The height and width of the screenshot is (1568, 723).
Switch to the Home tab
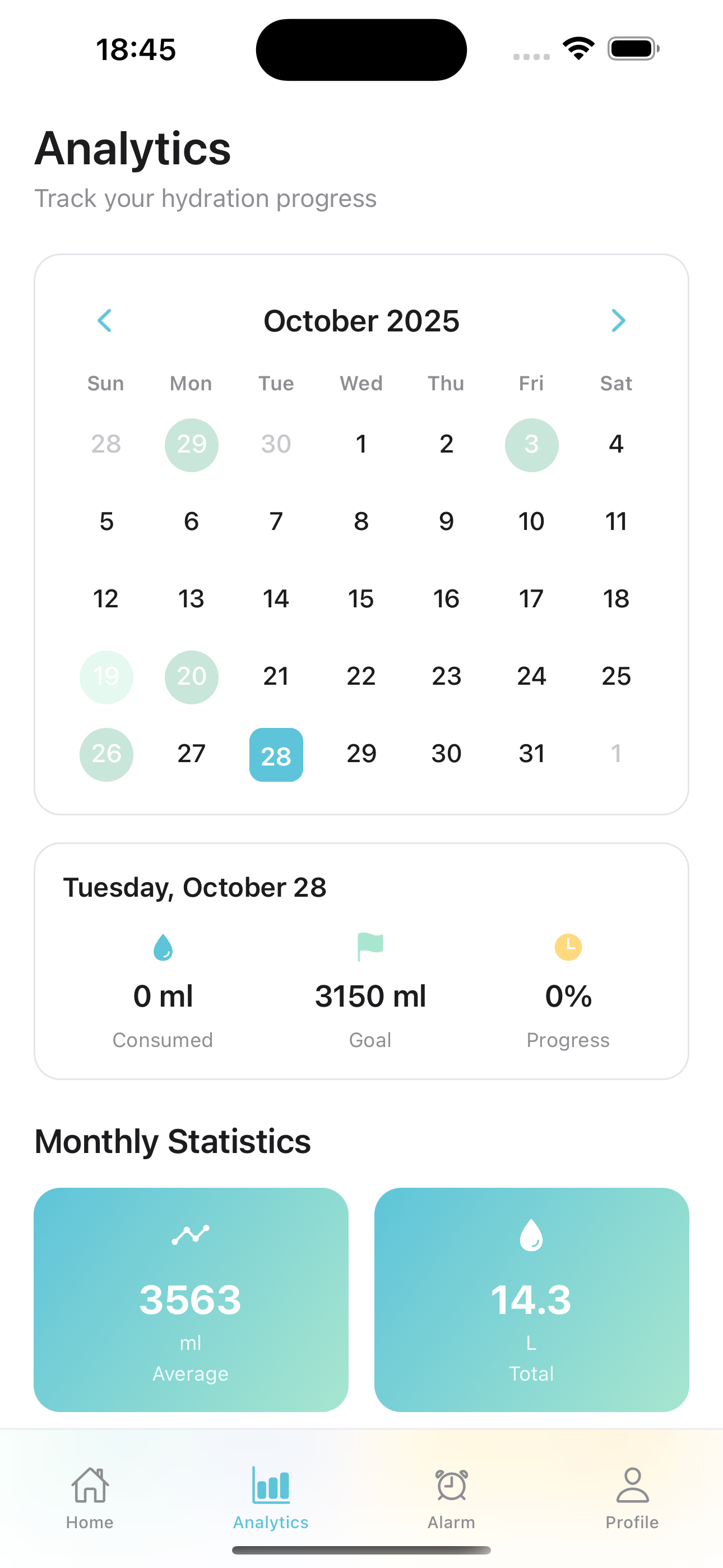(x=90, y=1497)
